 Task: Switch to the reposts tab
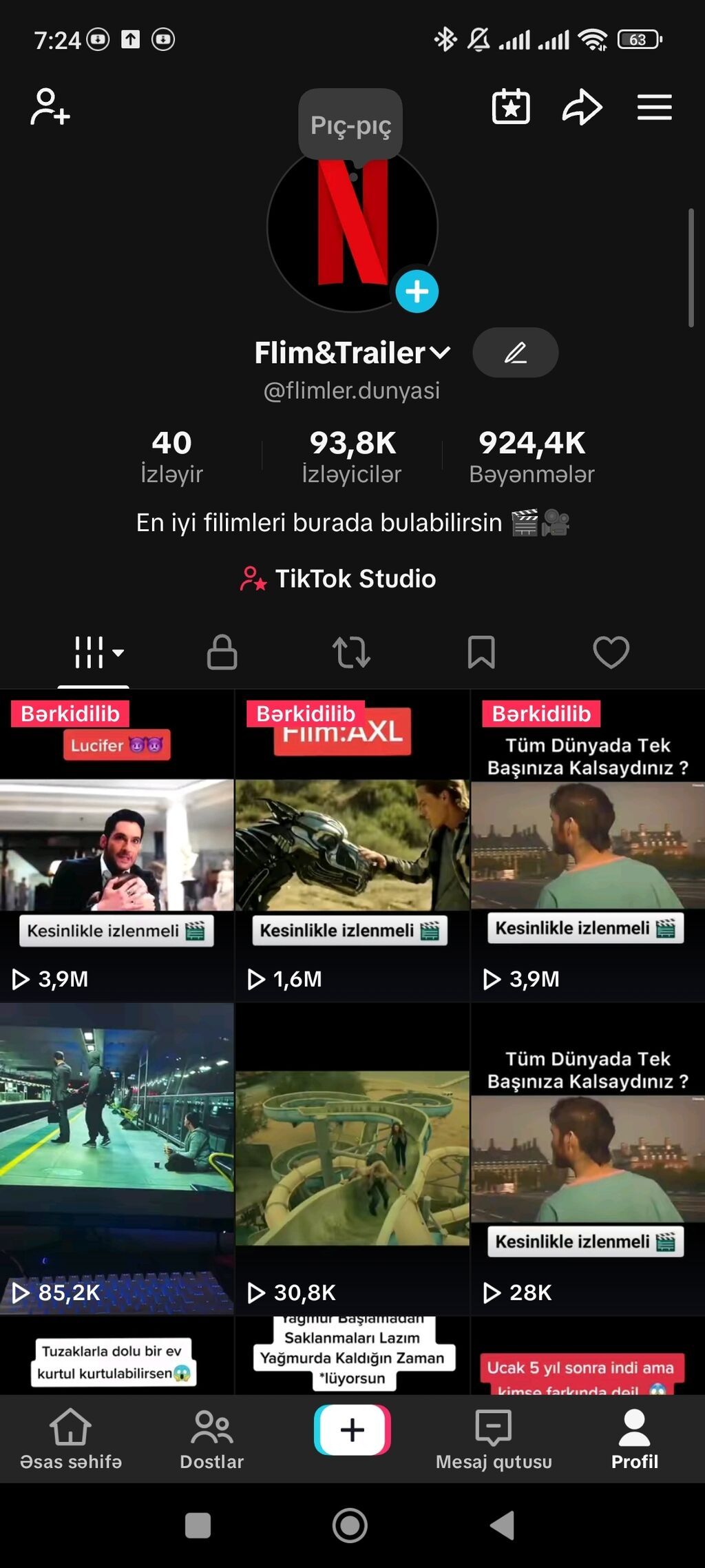(352, 652)
